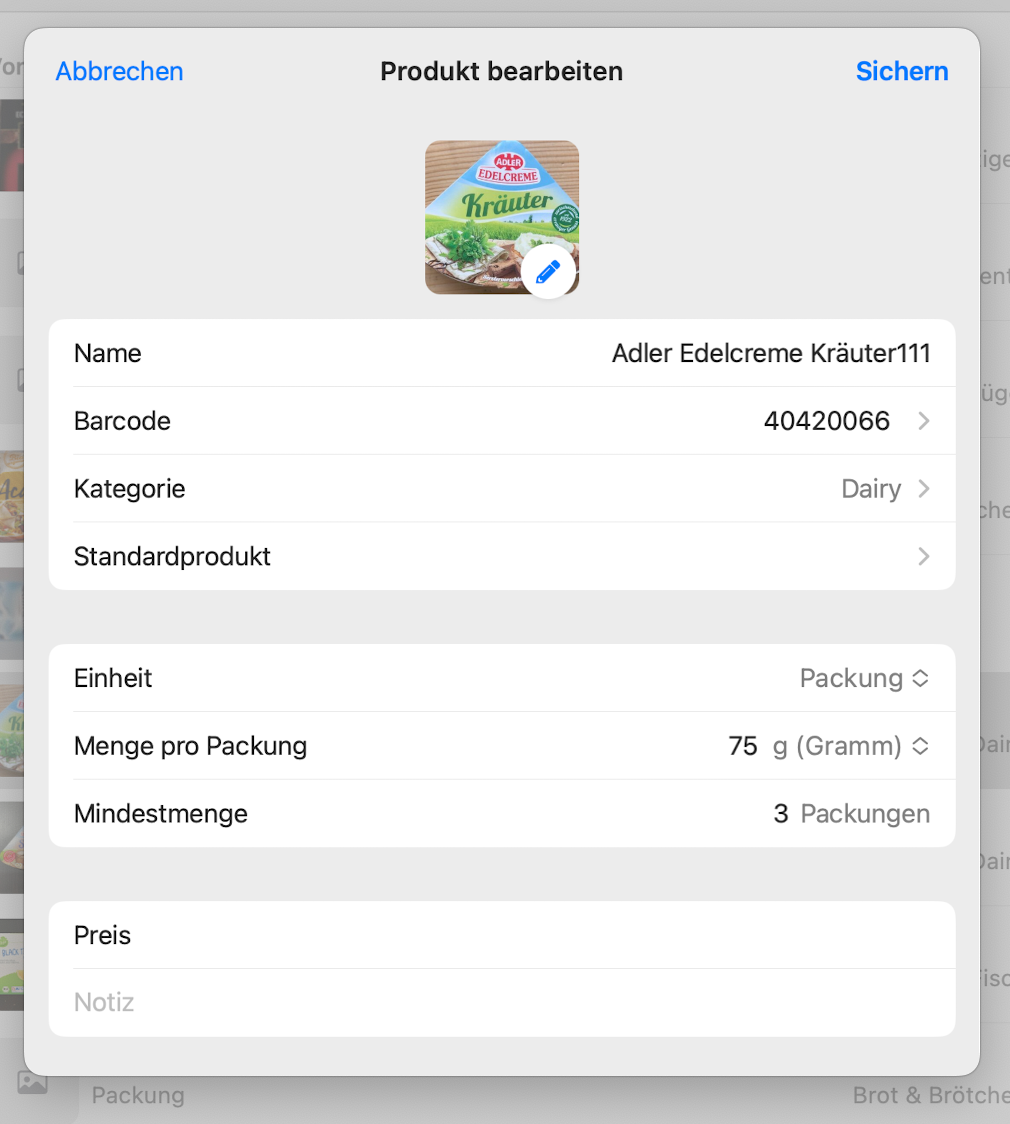Image resolution: width=1010 pixels, height=1124 pixels.
Task: Enter a price in the Preis field
Action: coord(502,935)
